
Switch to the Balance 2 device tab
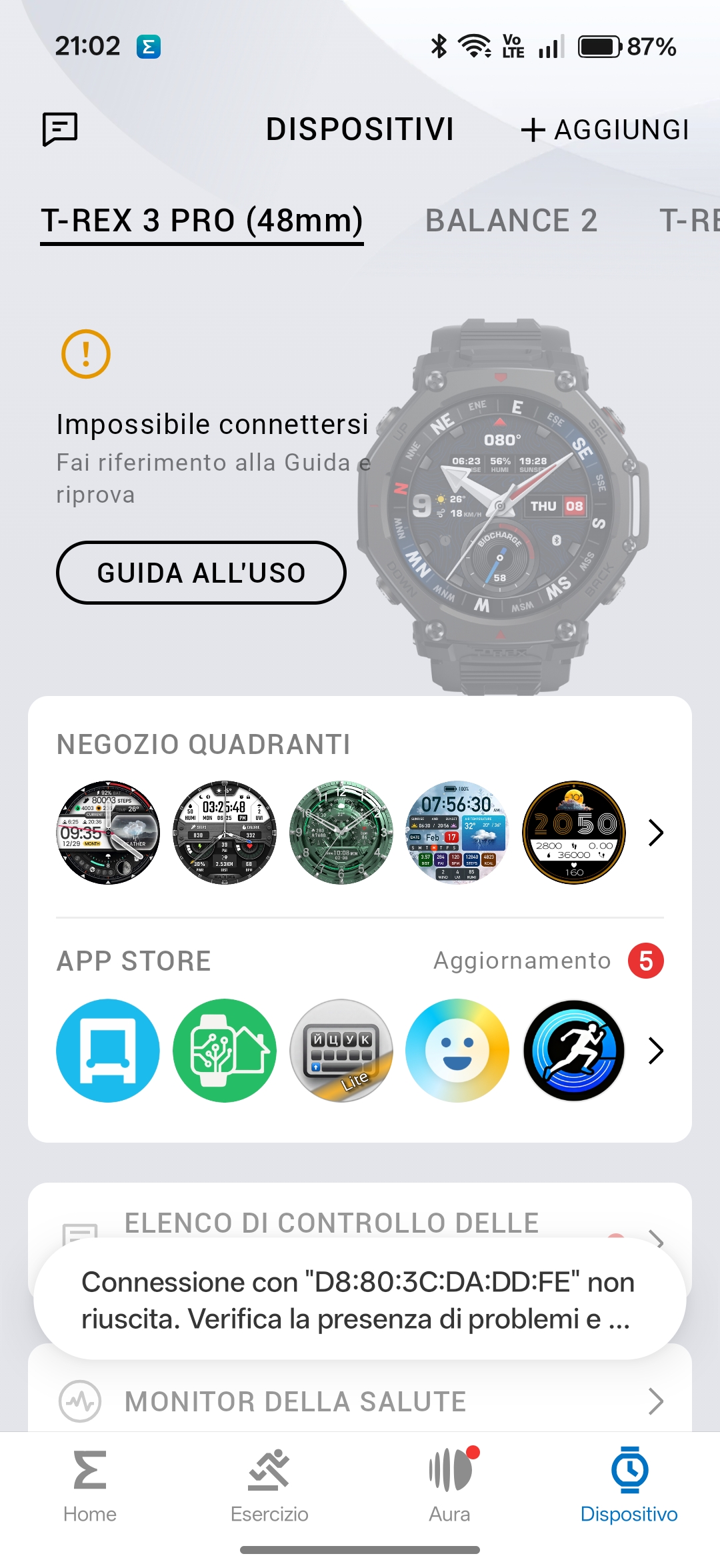point(511,221)
